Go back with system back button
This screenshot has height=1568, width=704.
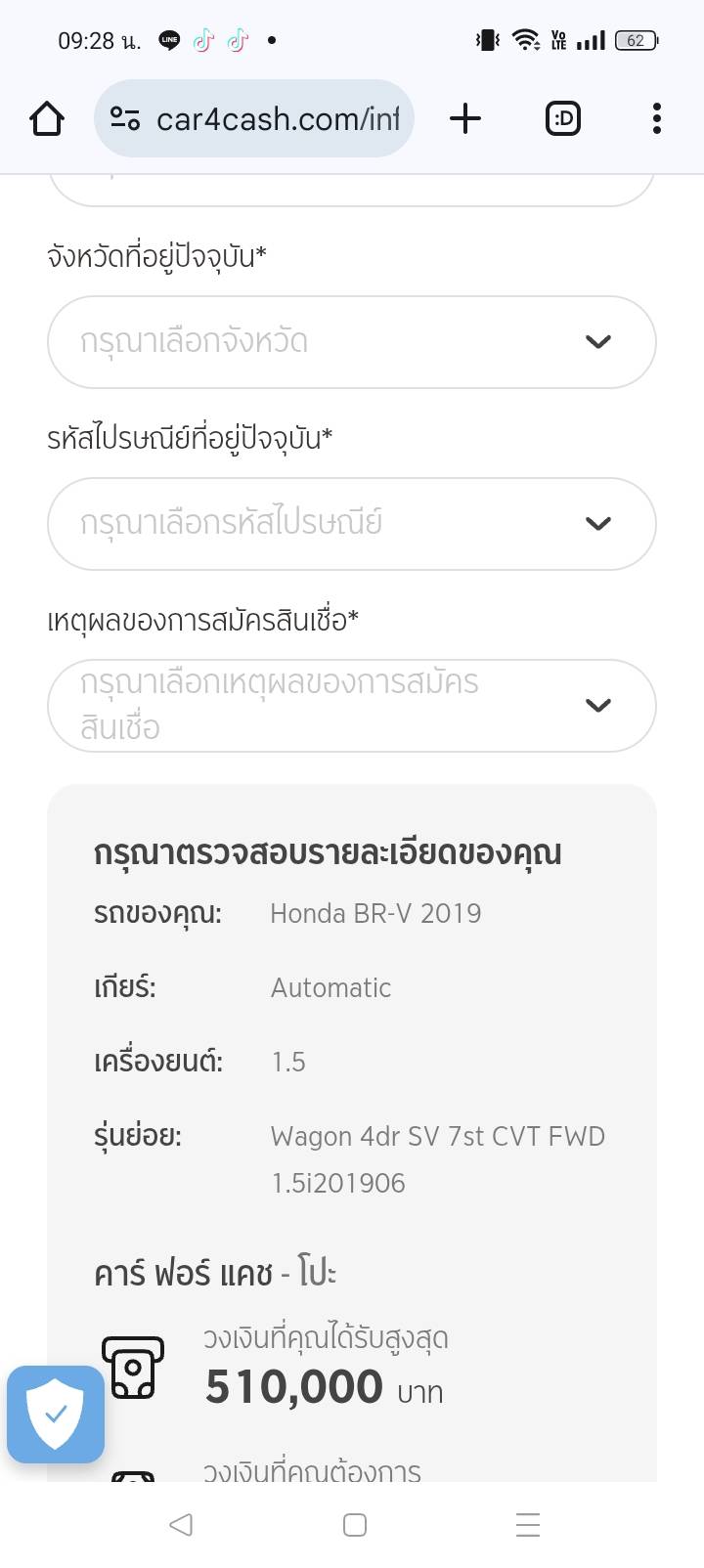click(x=181, y=1525)
